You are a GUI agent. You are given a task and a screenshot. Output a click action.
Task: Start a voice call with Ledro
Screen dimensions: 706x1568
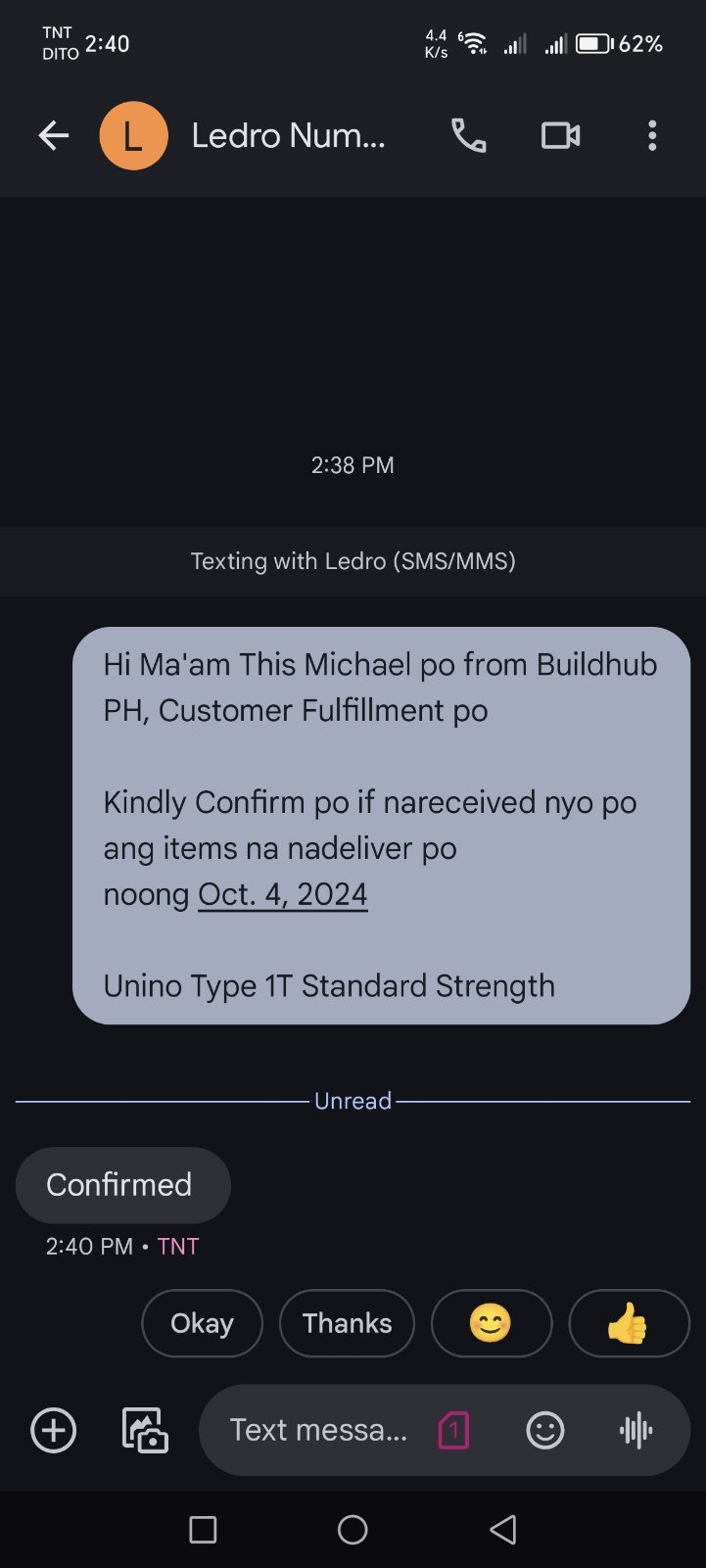pos(468,136)
